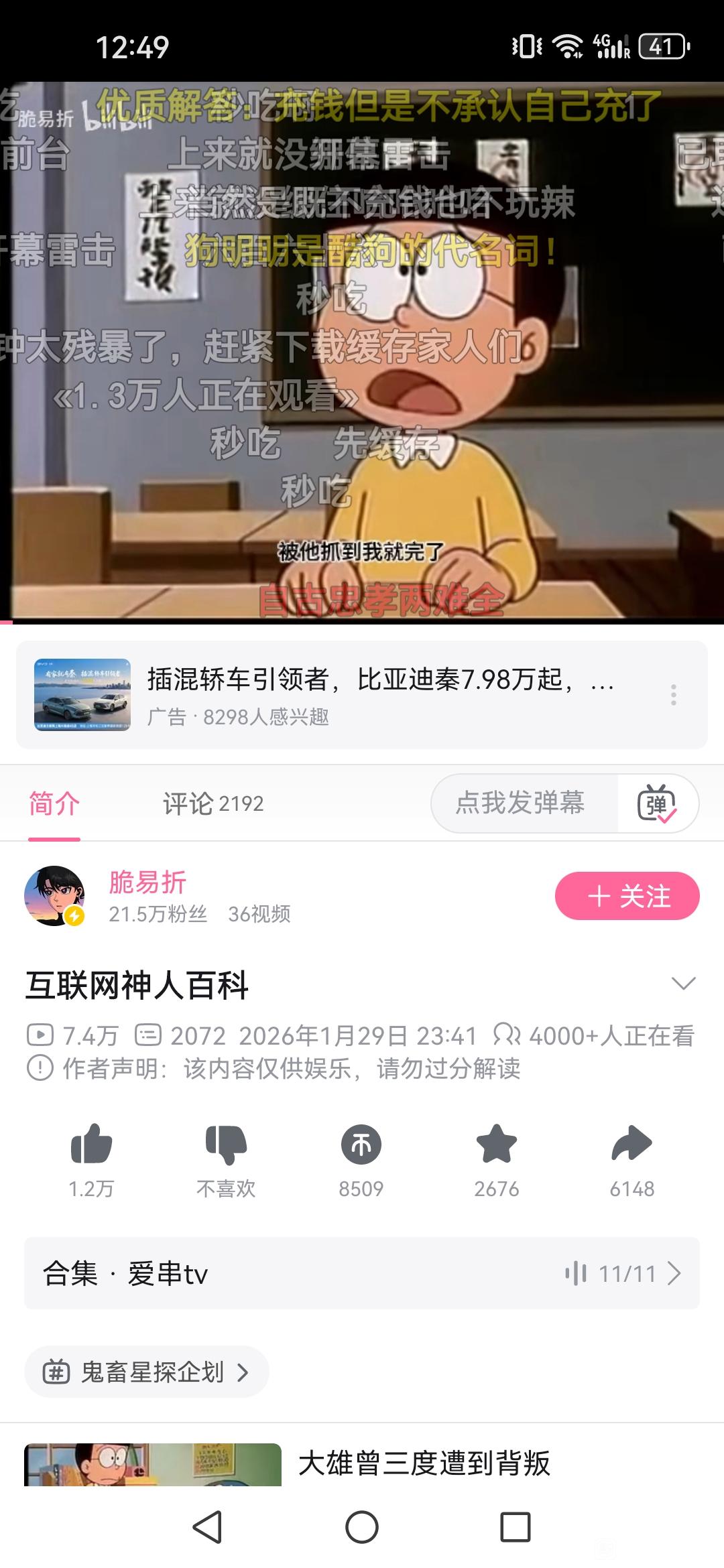Open the 鬼畜星探企划 topic chip
Viewport: 724px width, 1568px height.
(147, 1372)
